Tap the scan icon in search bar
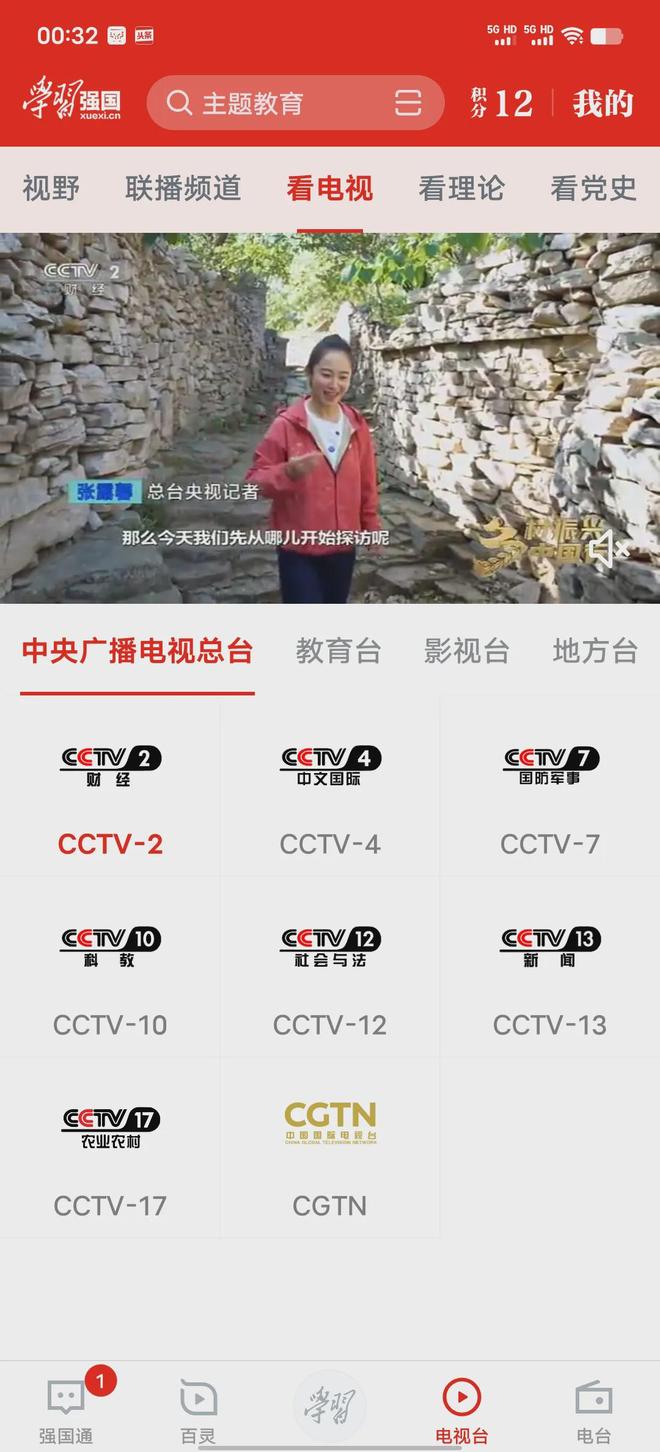The width and height of the screenshot is (660, 1452). pyautogui.click(x=408, y=103)
